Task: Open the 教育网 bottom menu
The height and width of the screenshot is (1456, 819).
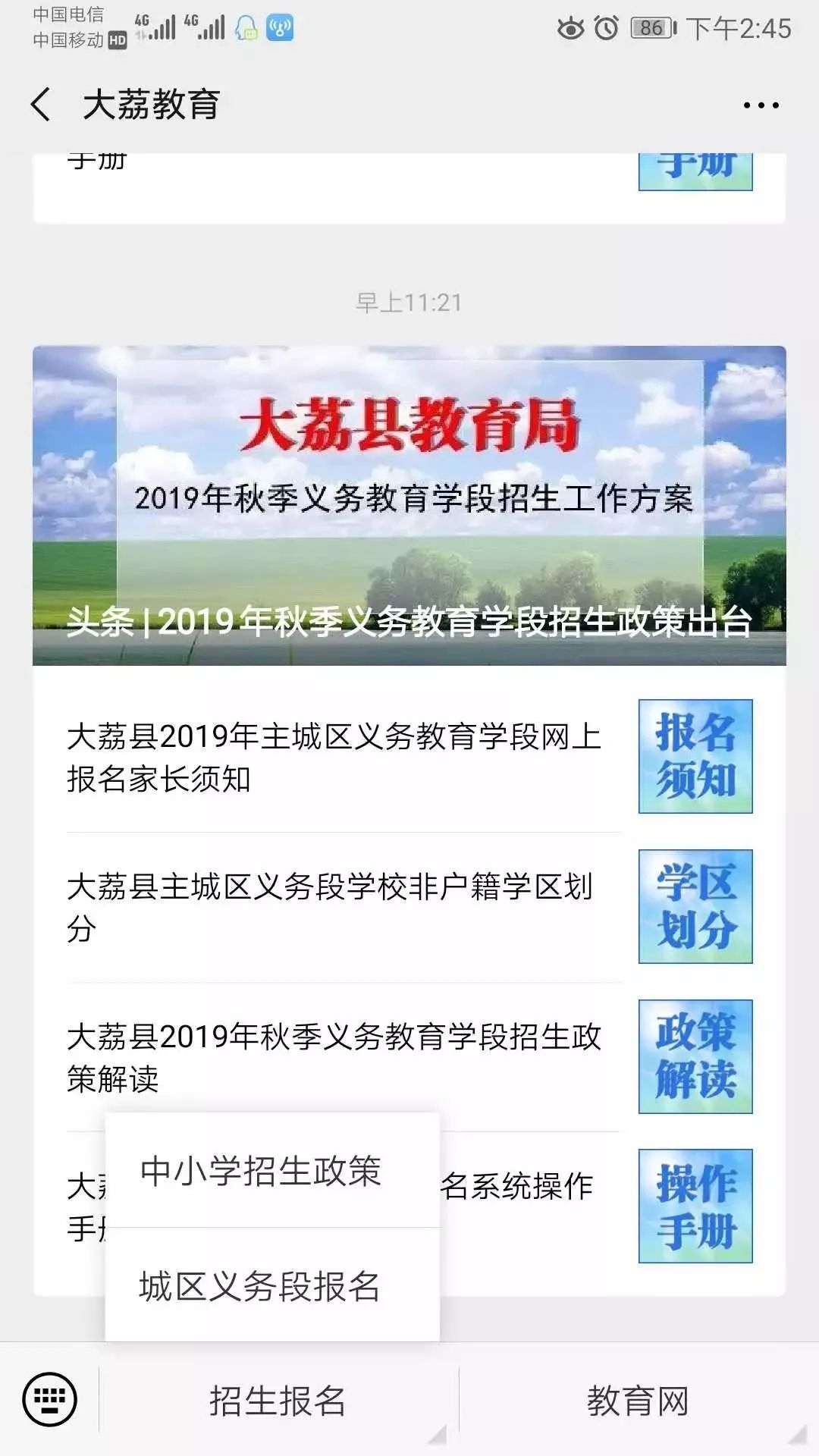Action: coord(637,1400)
